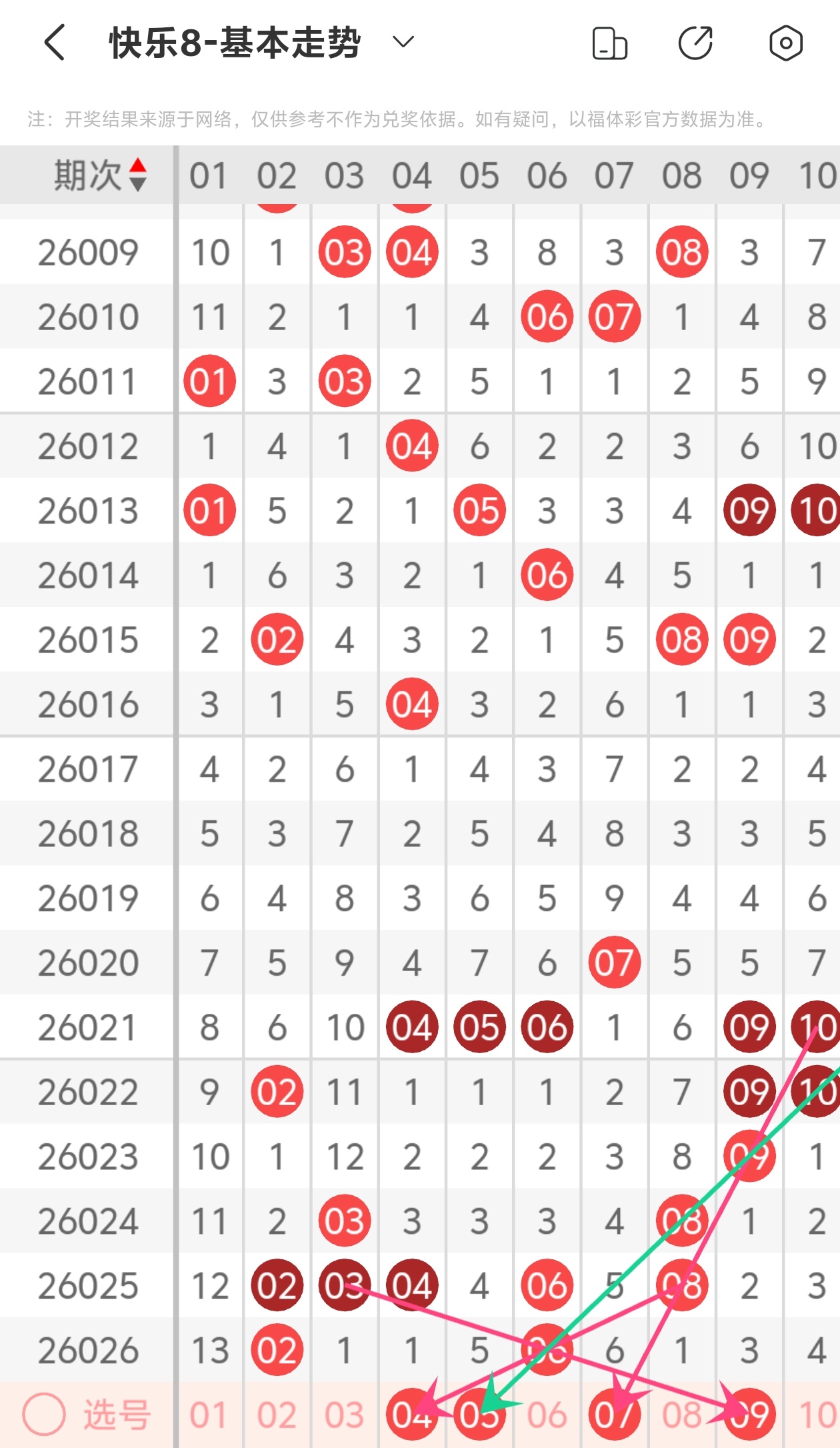Select number 02 in 选号 row

(x=277, y=1415)
